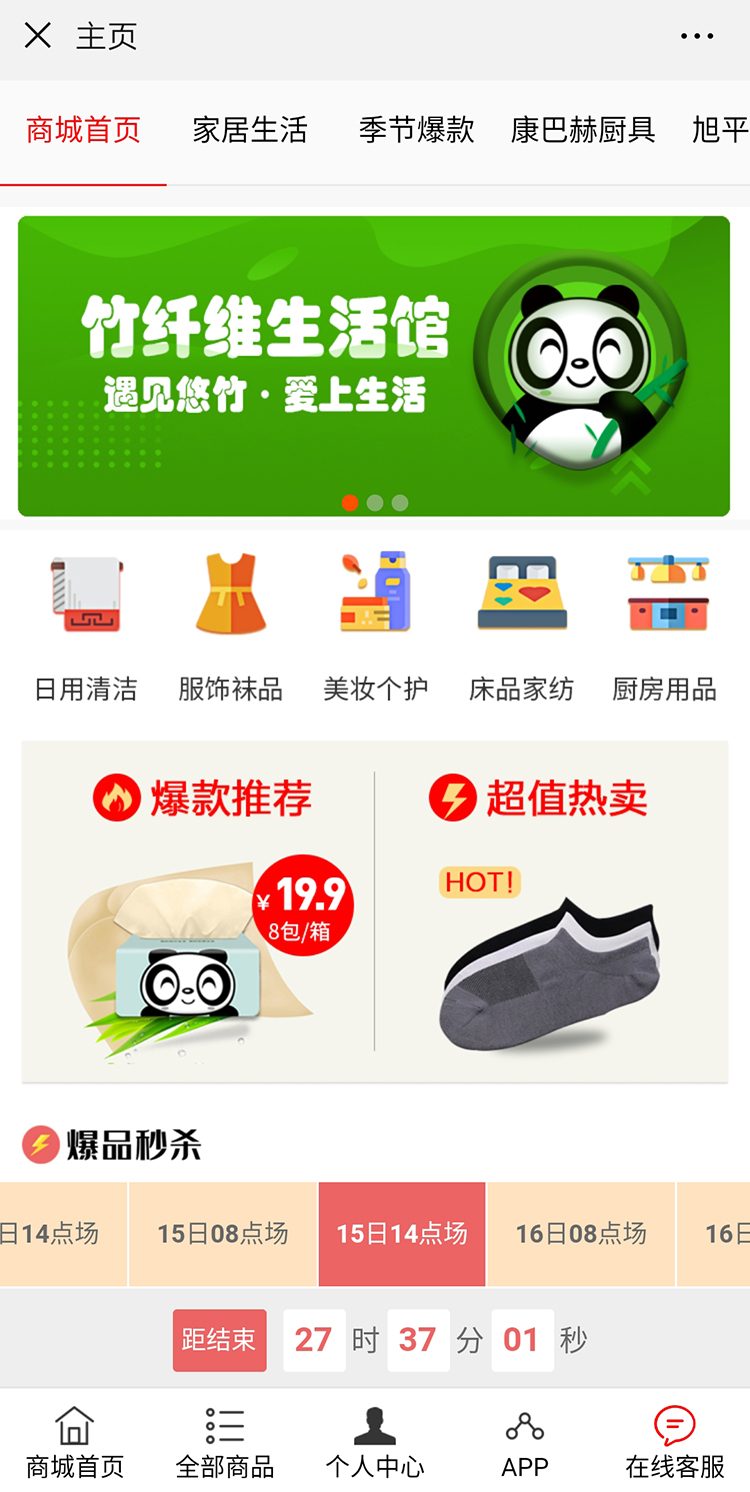Select the 16日08点场 flash sale slot
Image resolution: width=750 pixels, height=1492 pixels.
(x=581, y=1234)
